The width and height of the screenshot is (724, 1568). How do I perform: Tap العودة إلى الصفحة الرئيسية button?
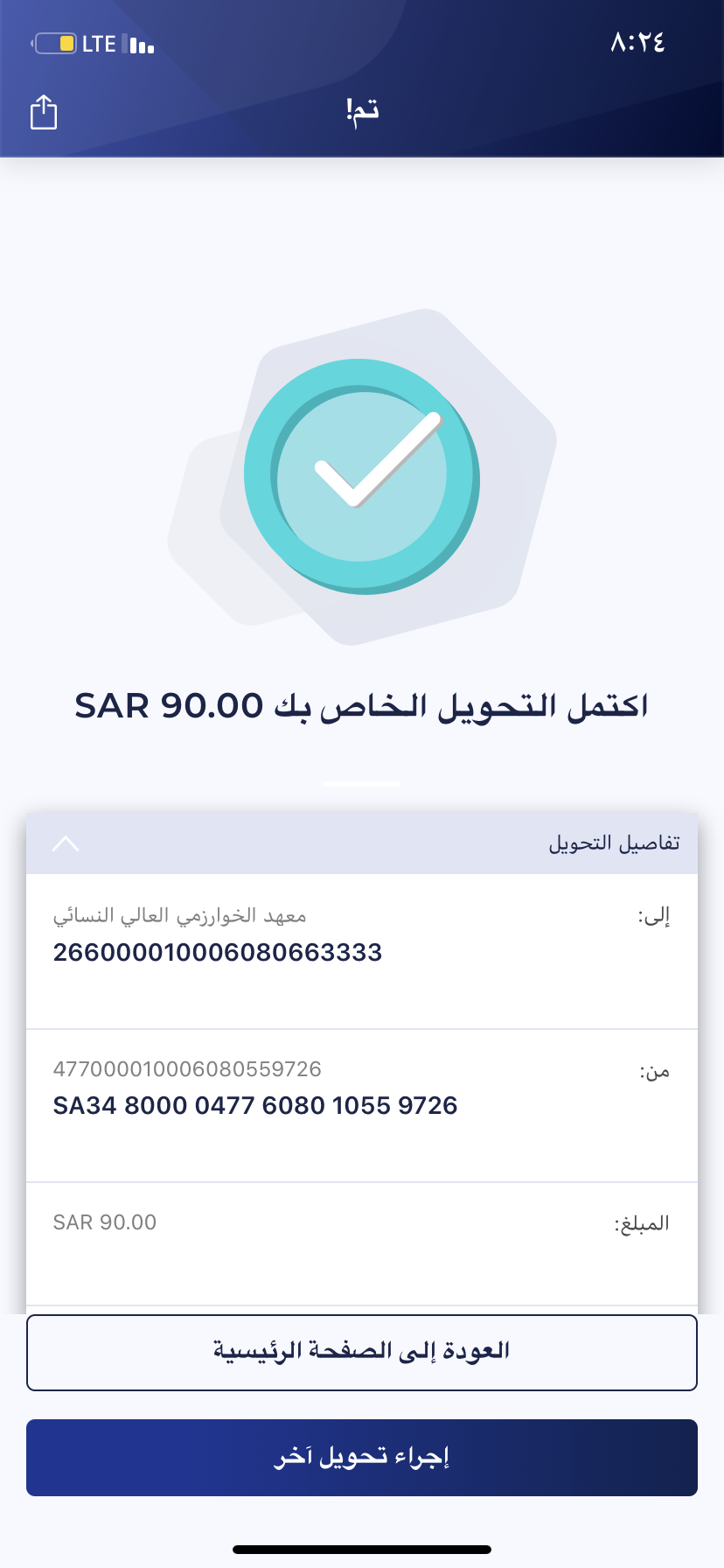click(x=362, y=1352)
